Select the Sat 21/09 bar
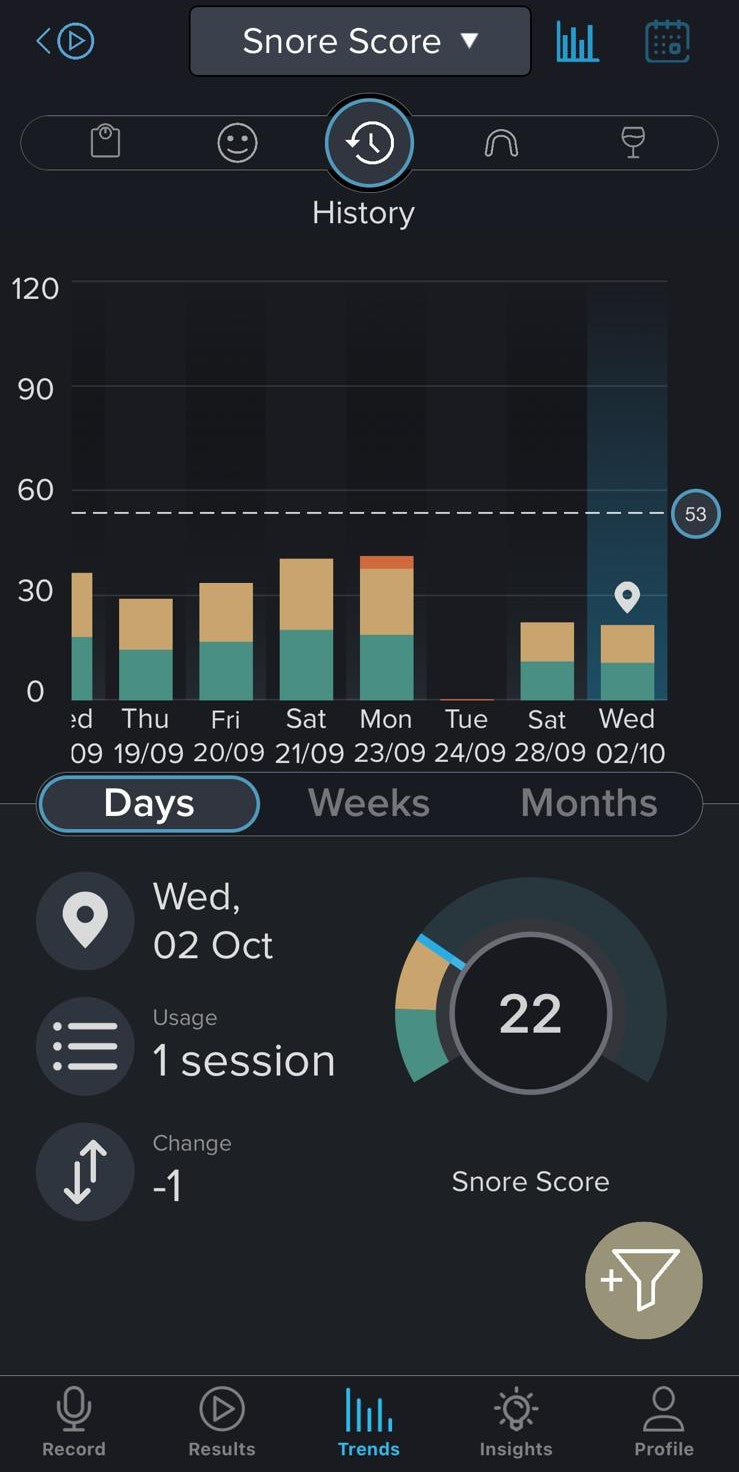Screen dimensions: 739x1472 pyautogui.click(x=306, y=630)
